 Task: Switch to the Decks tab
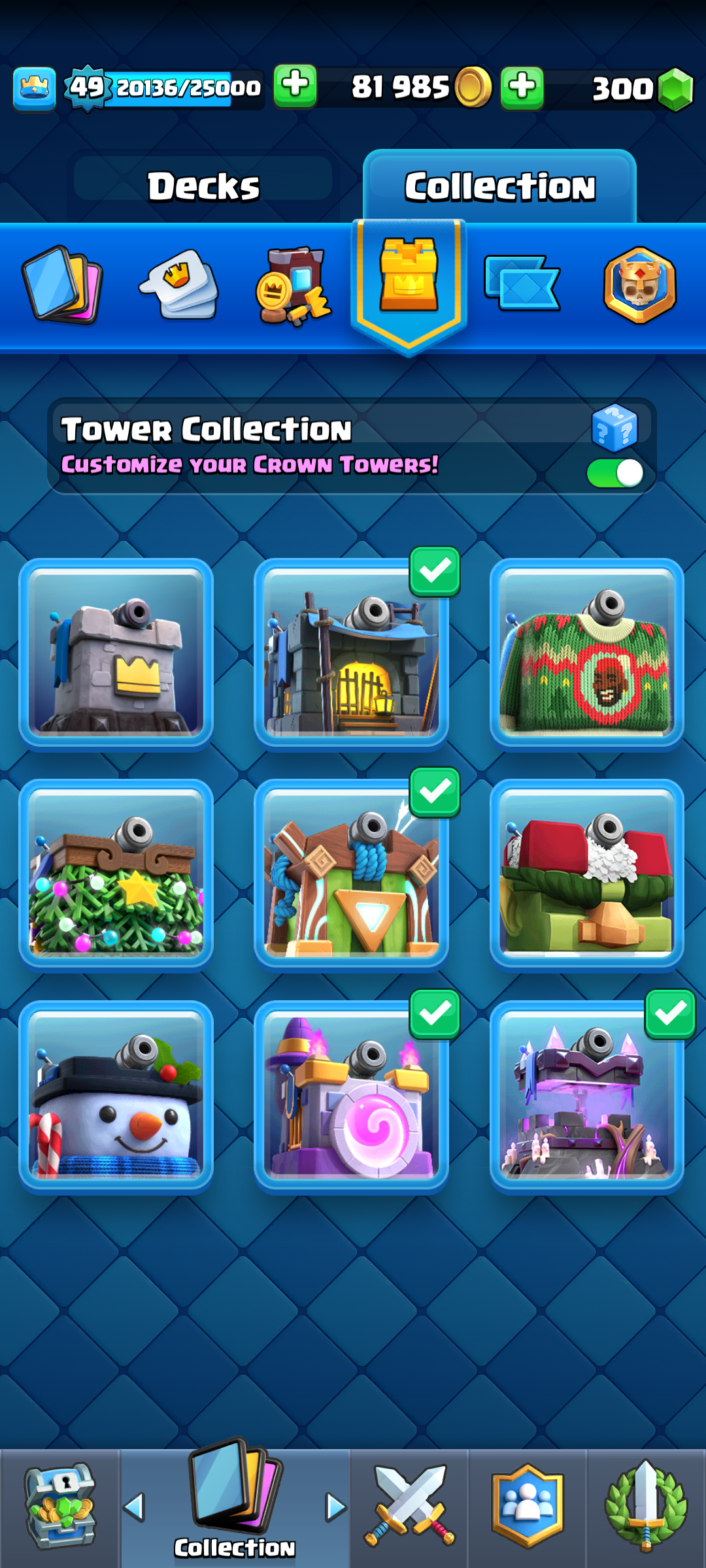tap(203, 186)
